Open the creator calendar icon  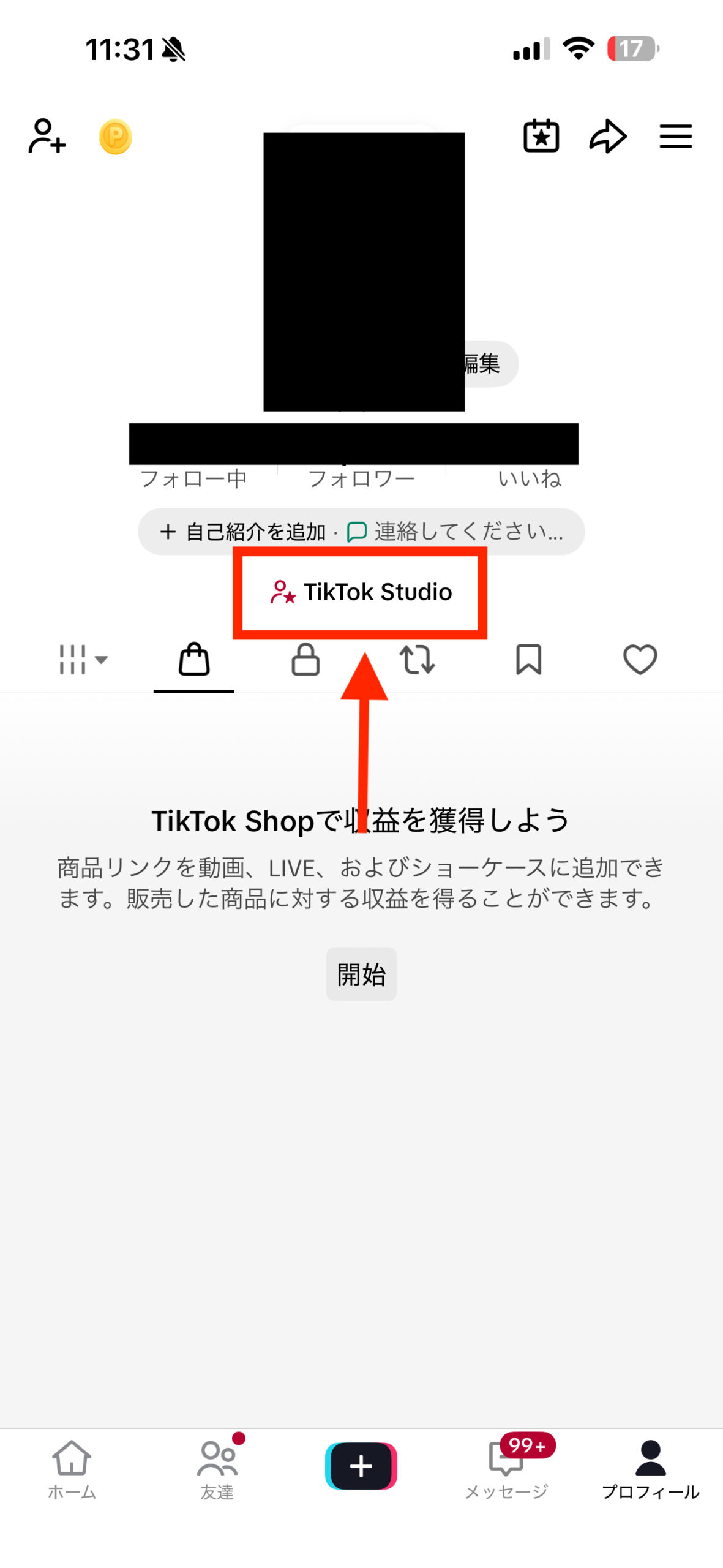[x=541, y=137]
